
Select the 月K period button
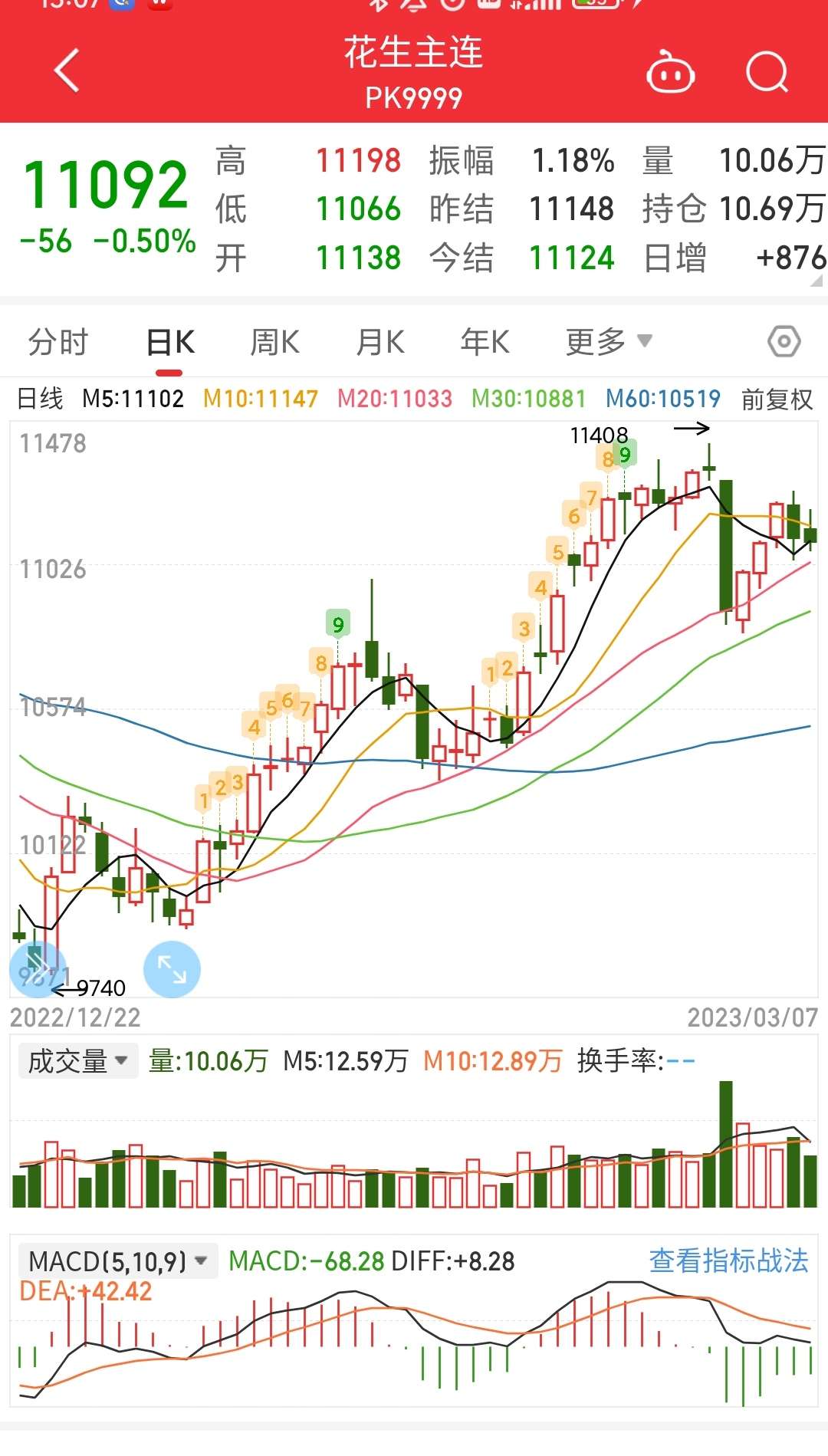379,340
